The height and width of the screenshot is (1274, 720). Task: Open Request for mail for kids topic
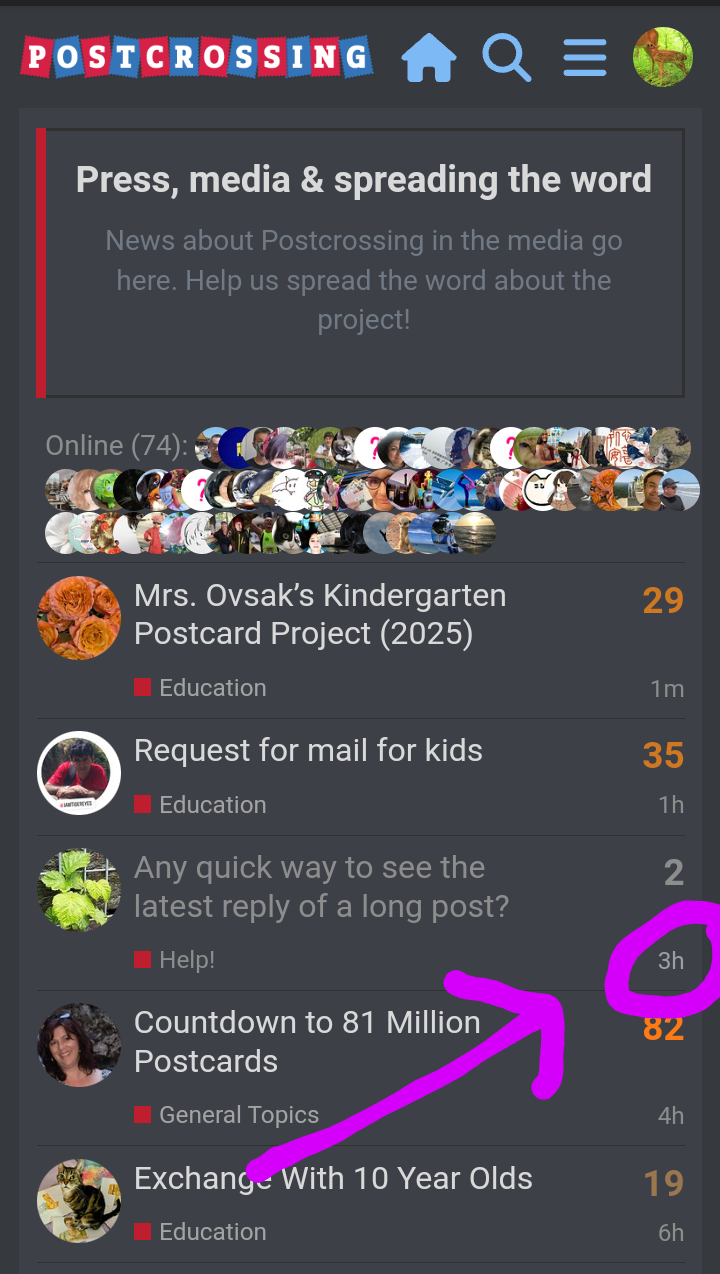pos(308,750)
